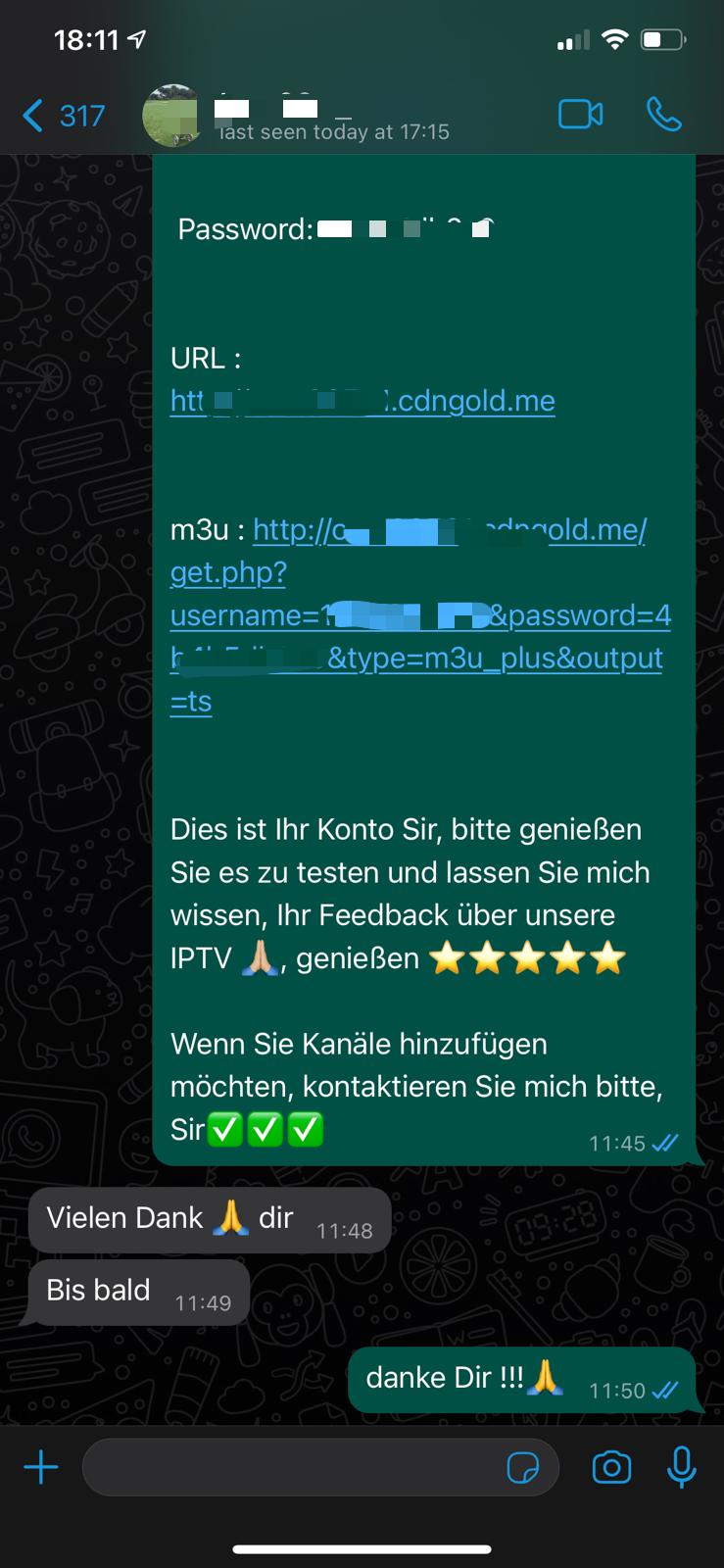
Task: Open the attachment plus menu
Action: click(x=41, y=1467)
